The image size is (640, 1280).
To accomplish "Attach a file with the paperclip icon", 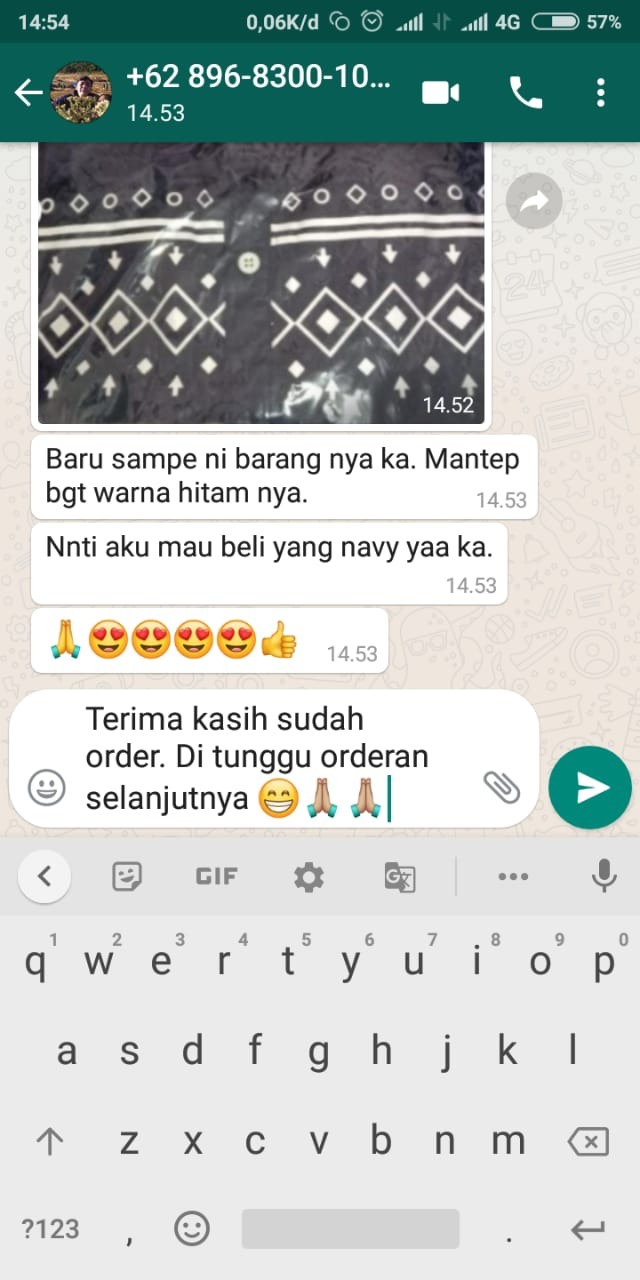I will (502, 788).
